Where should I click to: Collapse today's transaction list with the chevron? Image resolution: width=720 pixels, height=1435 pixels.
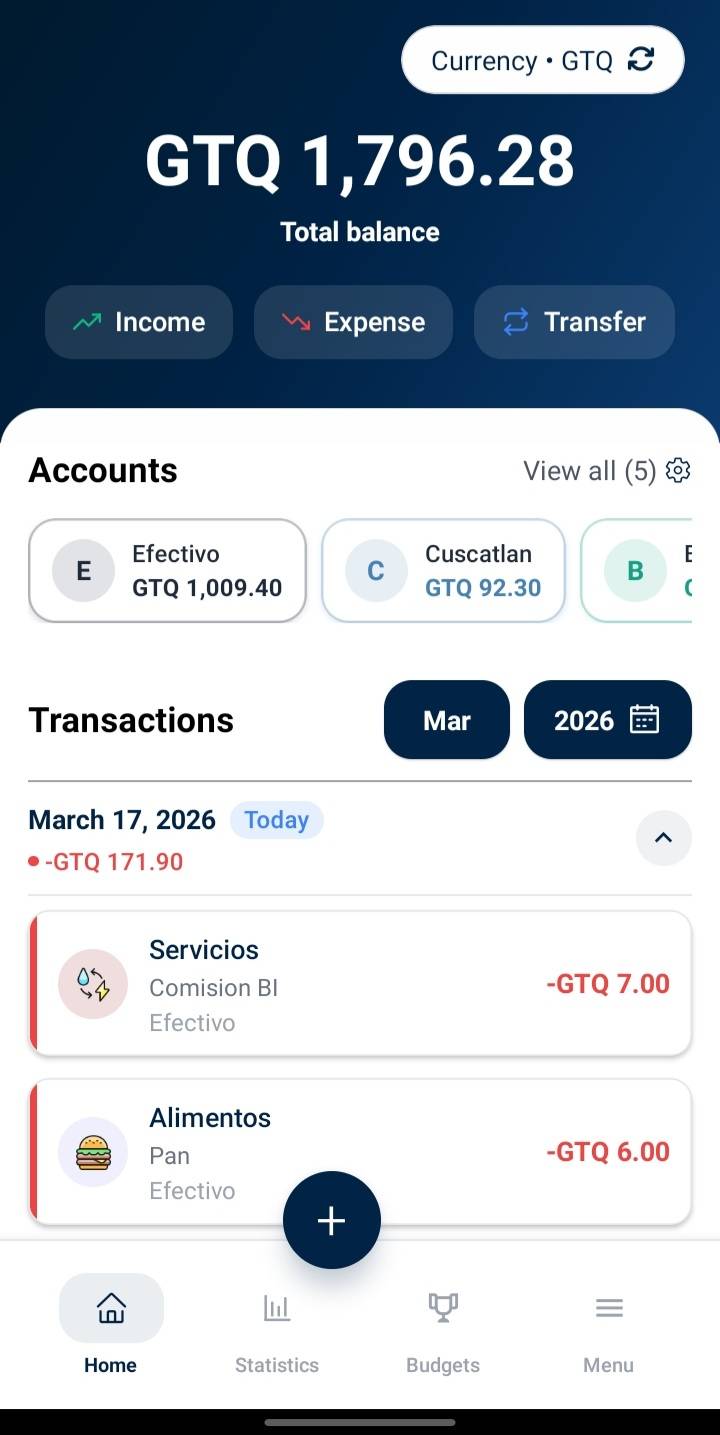pos(663,838)
